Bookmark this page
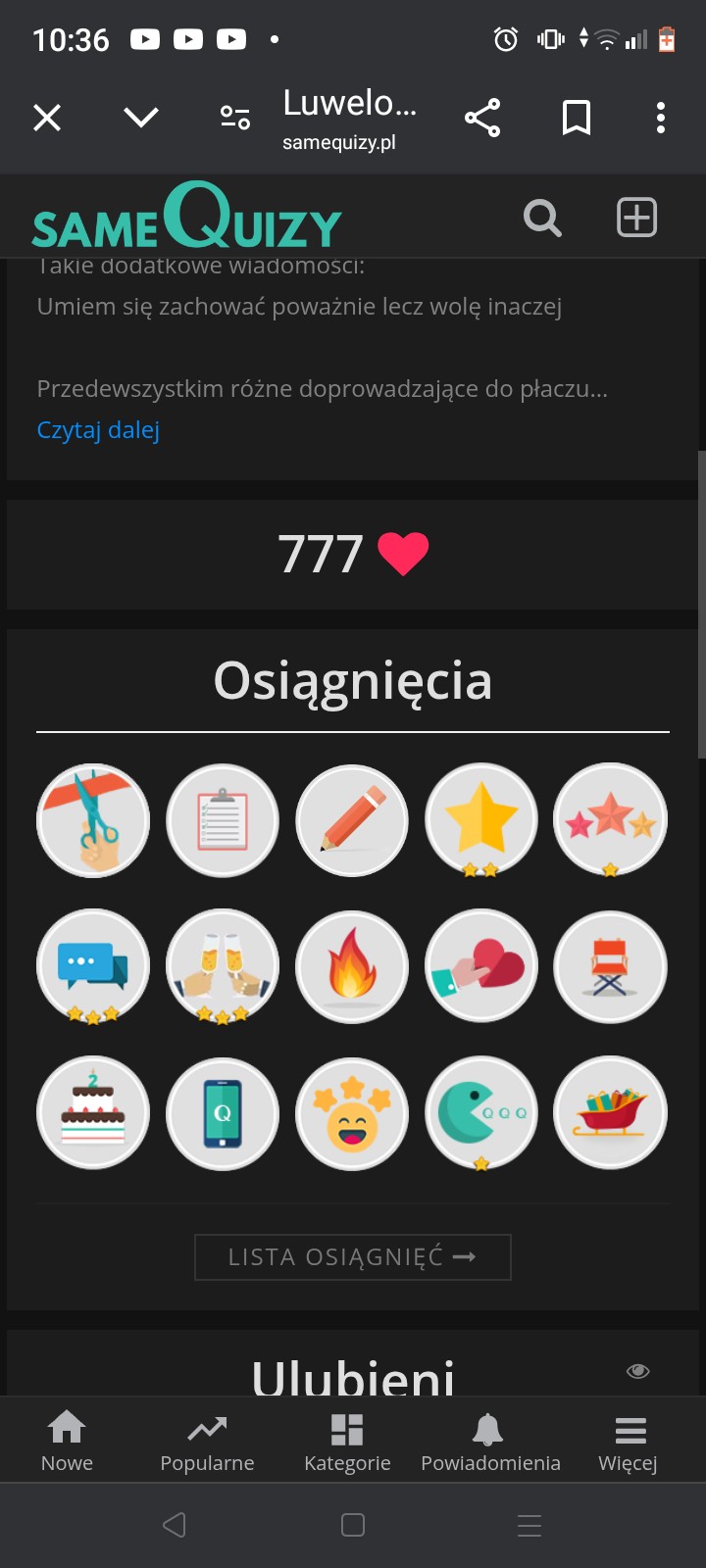706x1568 pixels. click(x=576, y=119)
